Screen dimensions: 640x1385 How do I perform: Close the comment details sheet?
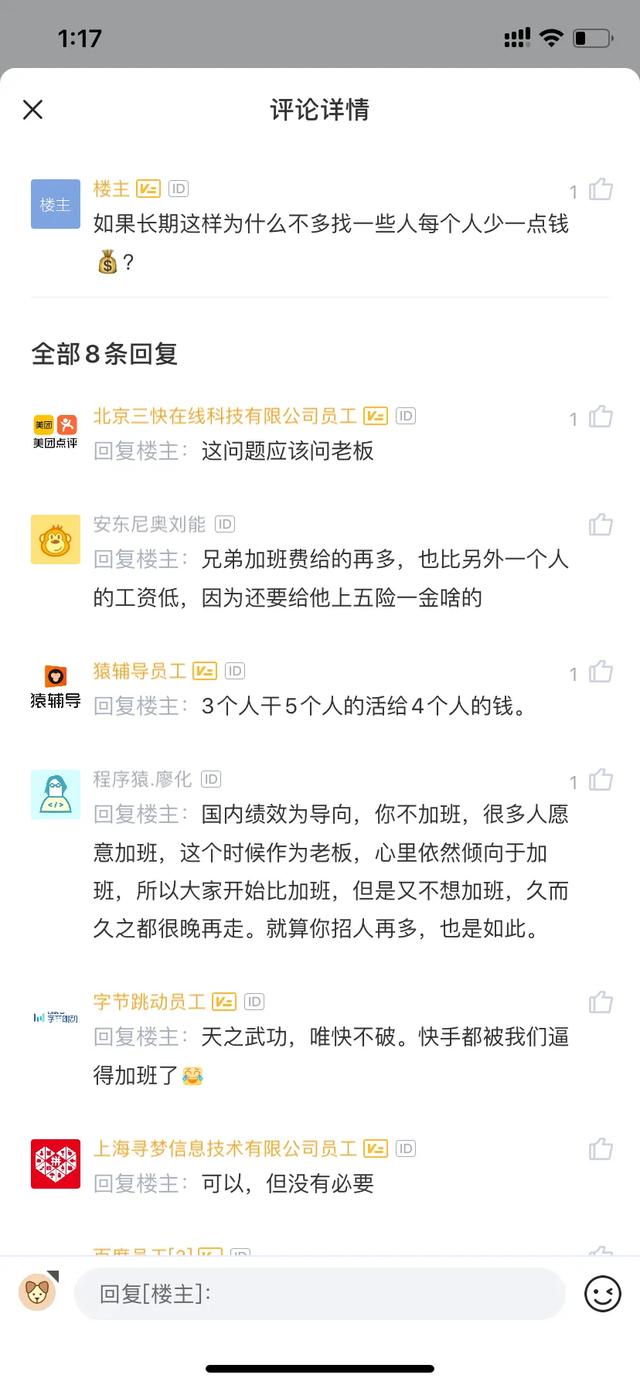click(33, 109)
